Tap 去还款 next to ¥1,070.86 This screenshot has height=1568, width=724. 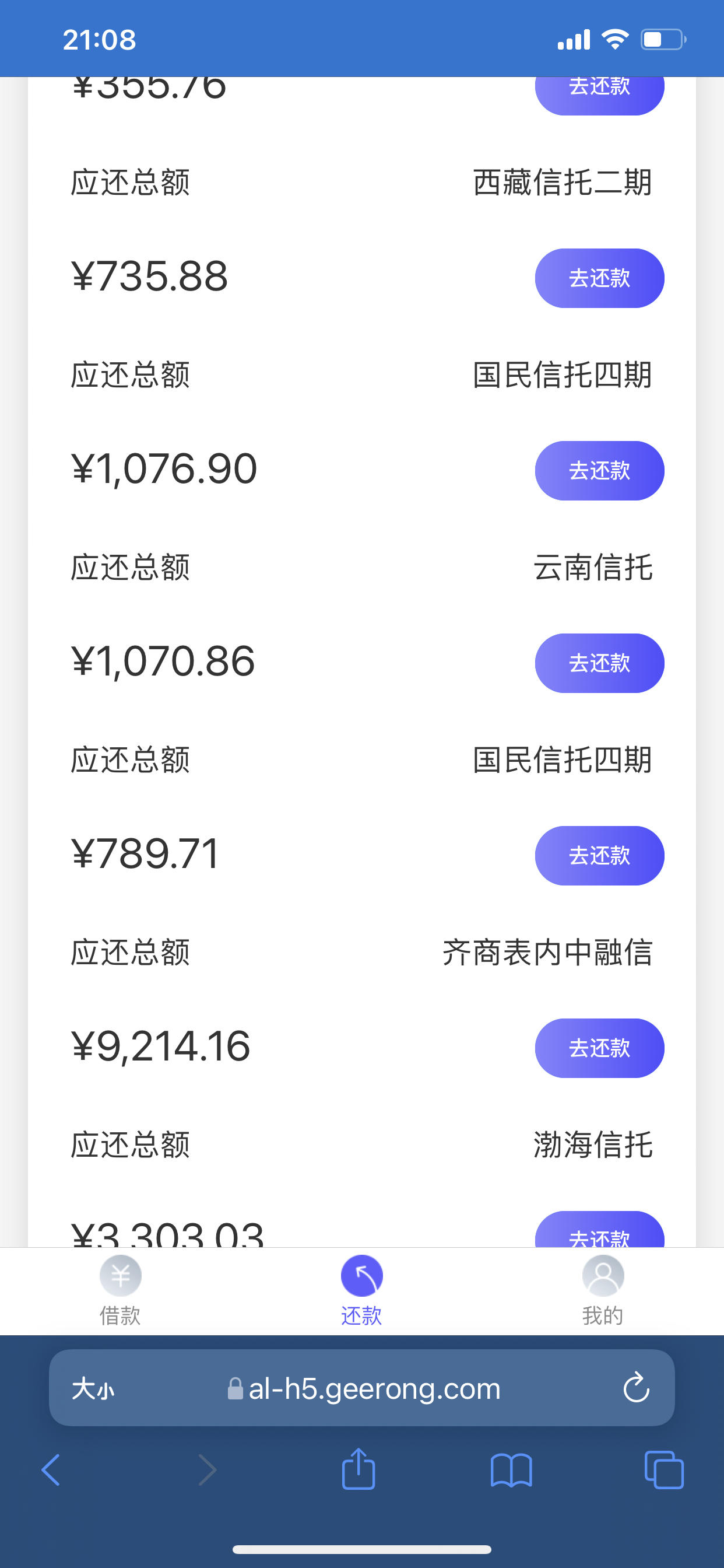click(x=599, y=663)
